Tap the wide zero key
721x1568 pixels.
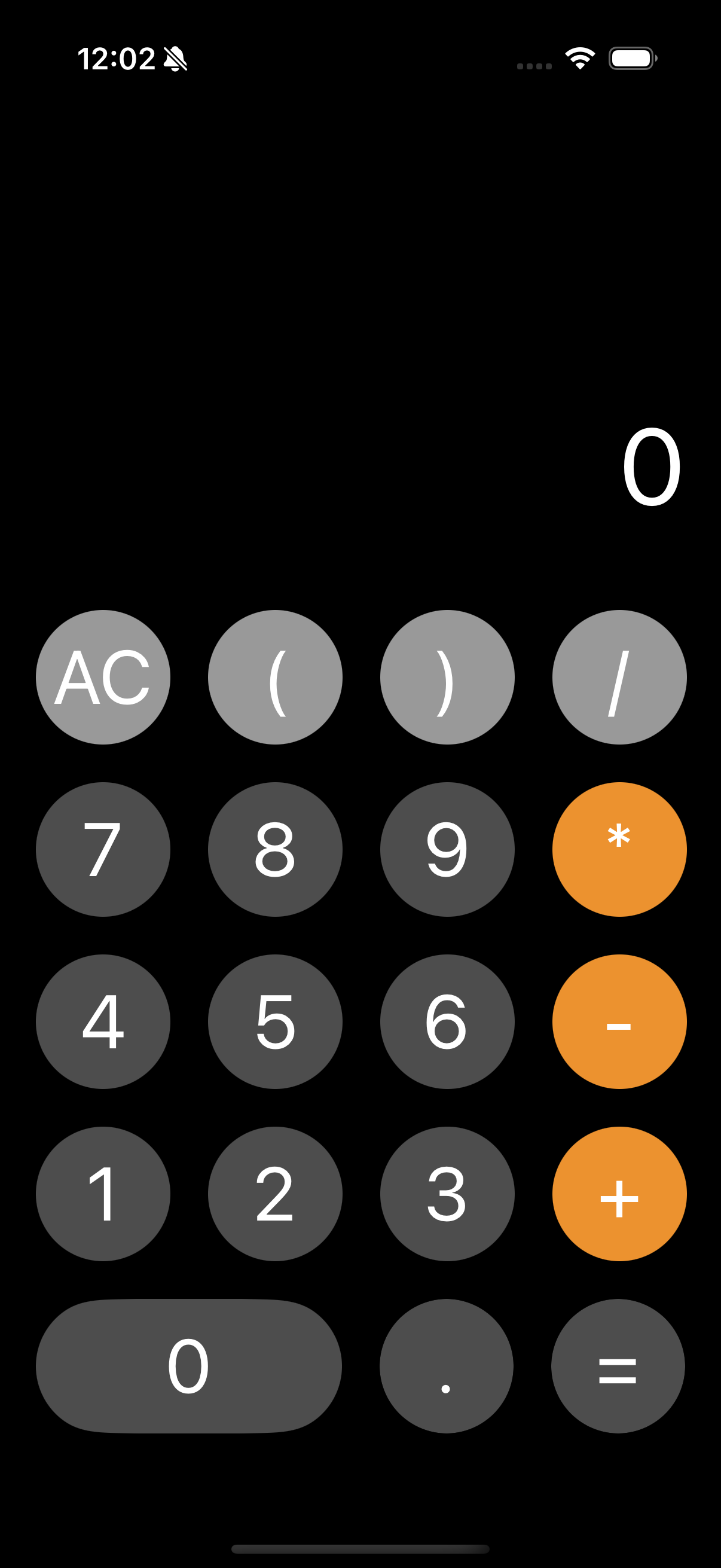pyautogui.click(x=188, y=1366)
